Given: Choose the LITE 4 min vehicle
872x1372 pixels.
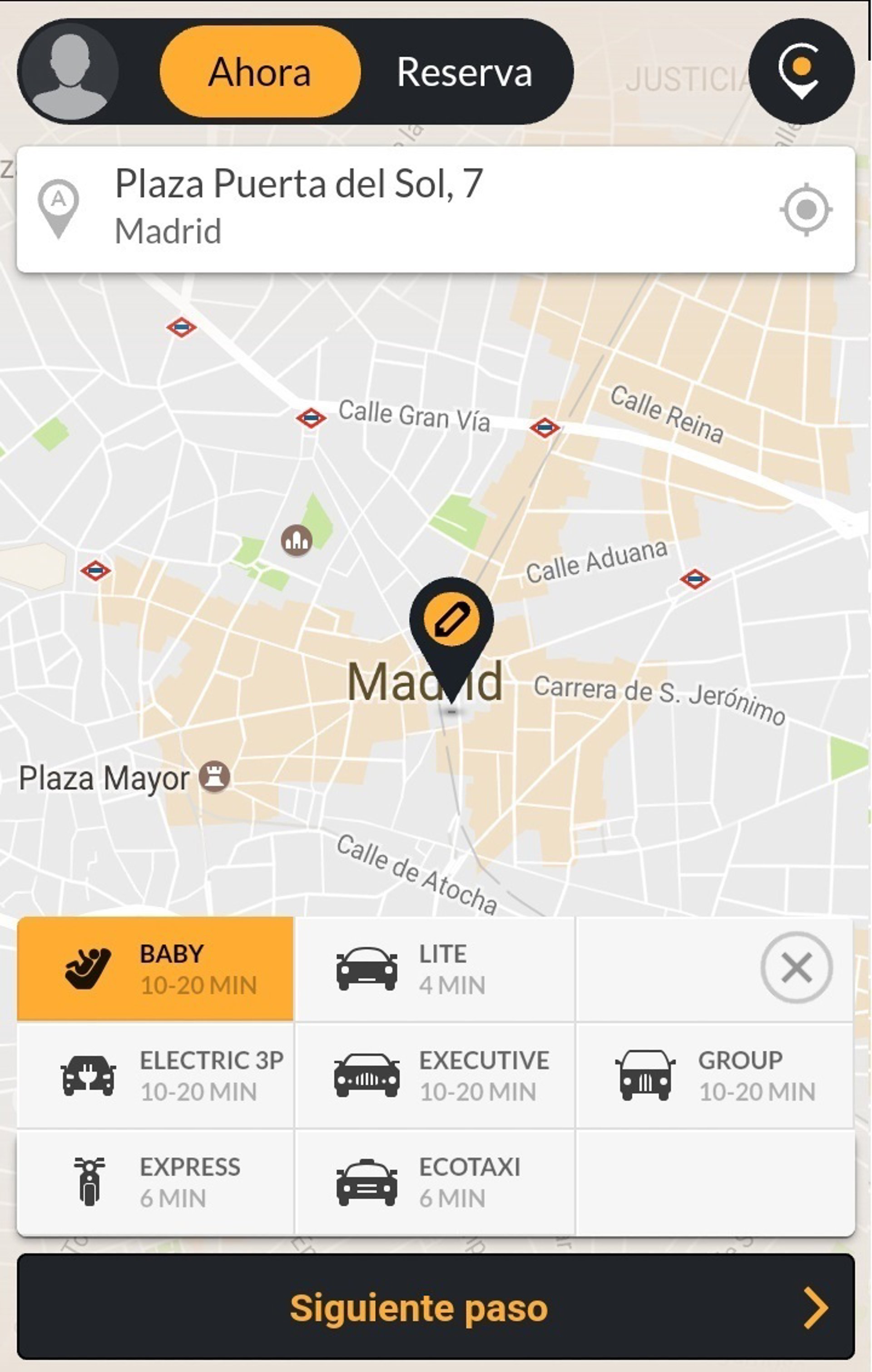Looking at the screenshot, I should (x=434, y=969).
